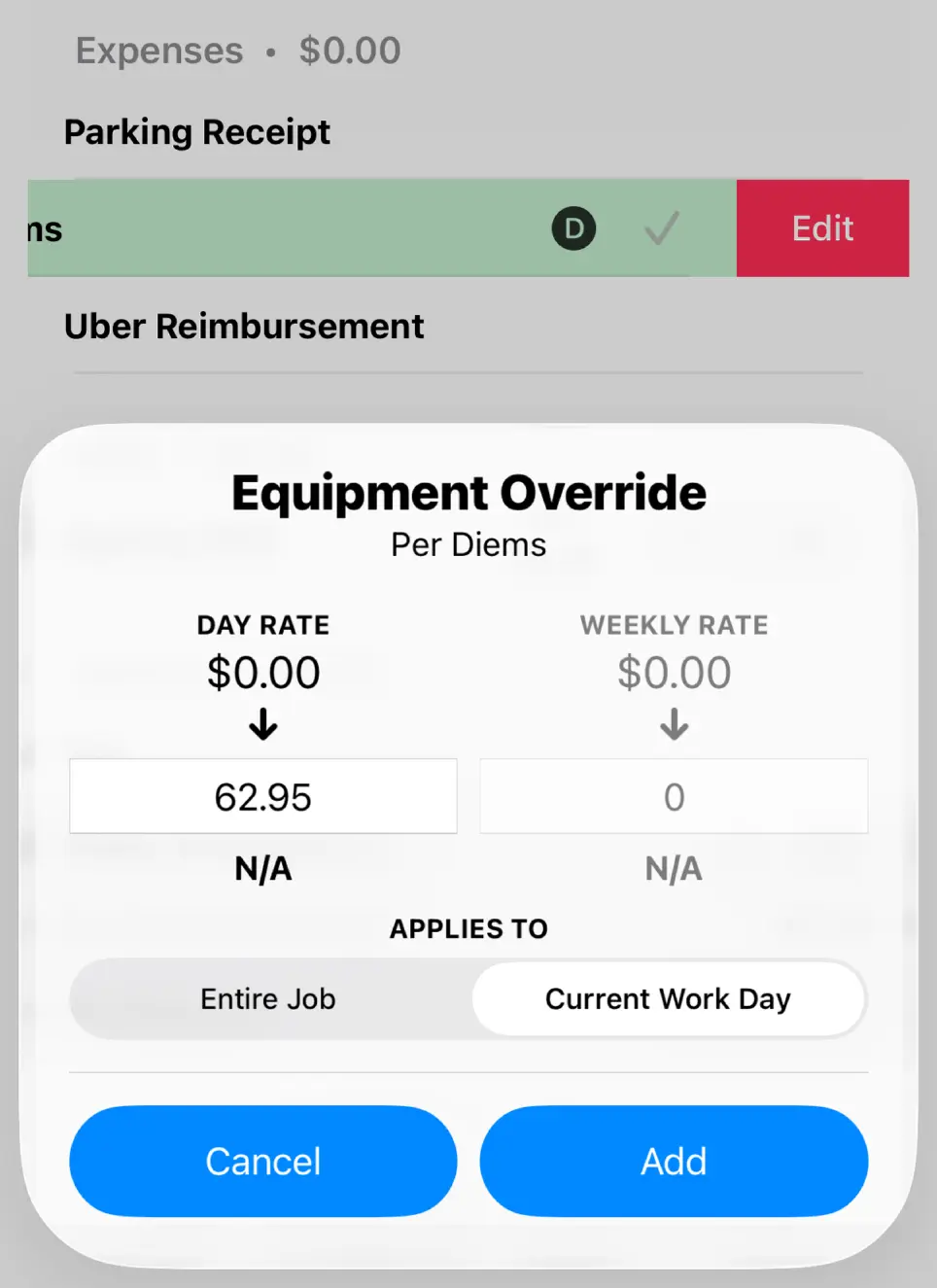Click the Per Diems subtitle text
This screenshot has width=937, height=1288.
pyautogui.click(x=468, y=544)
